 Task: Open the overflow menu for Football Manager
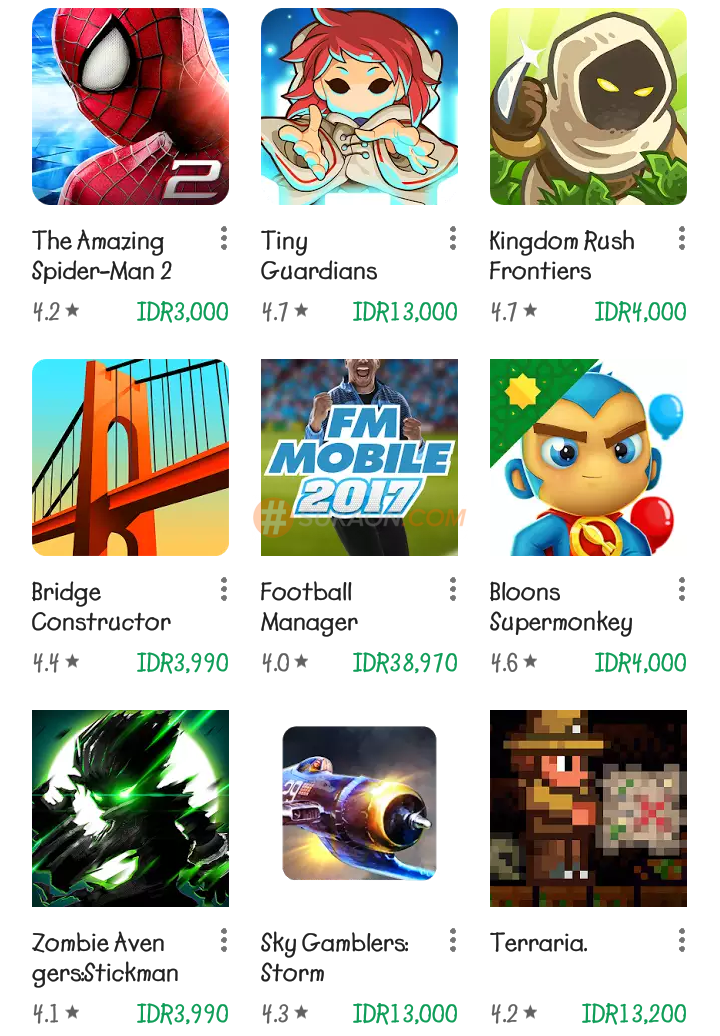[453, 589]
